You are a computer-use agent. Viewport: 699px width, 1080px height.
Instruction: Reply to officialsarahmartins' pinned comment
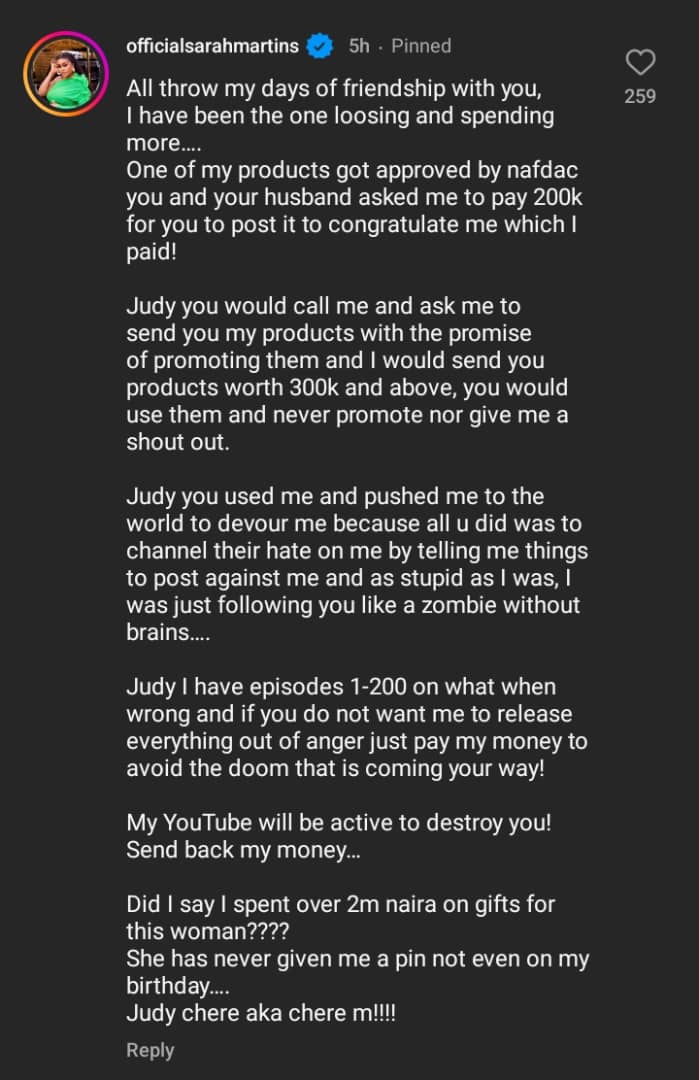(150, 1050)
